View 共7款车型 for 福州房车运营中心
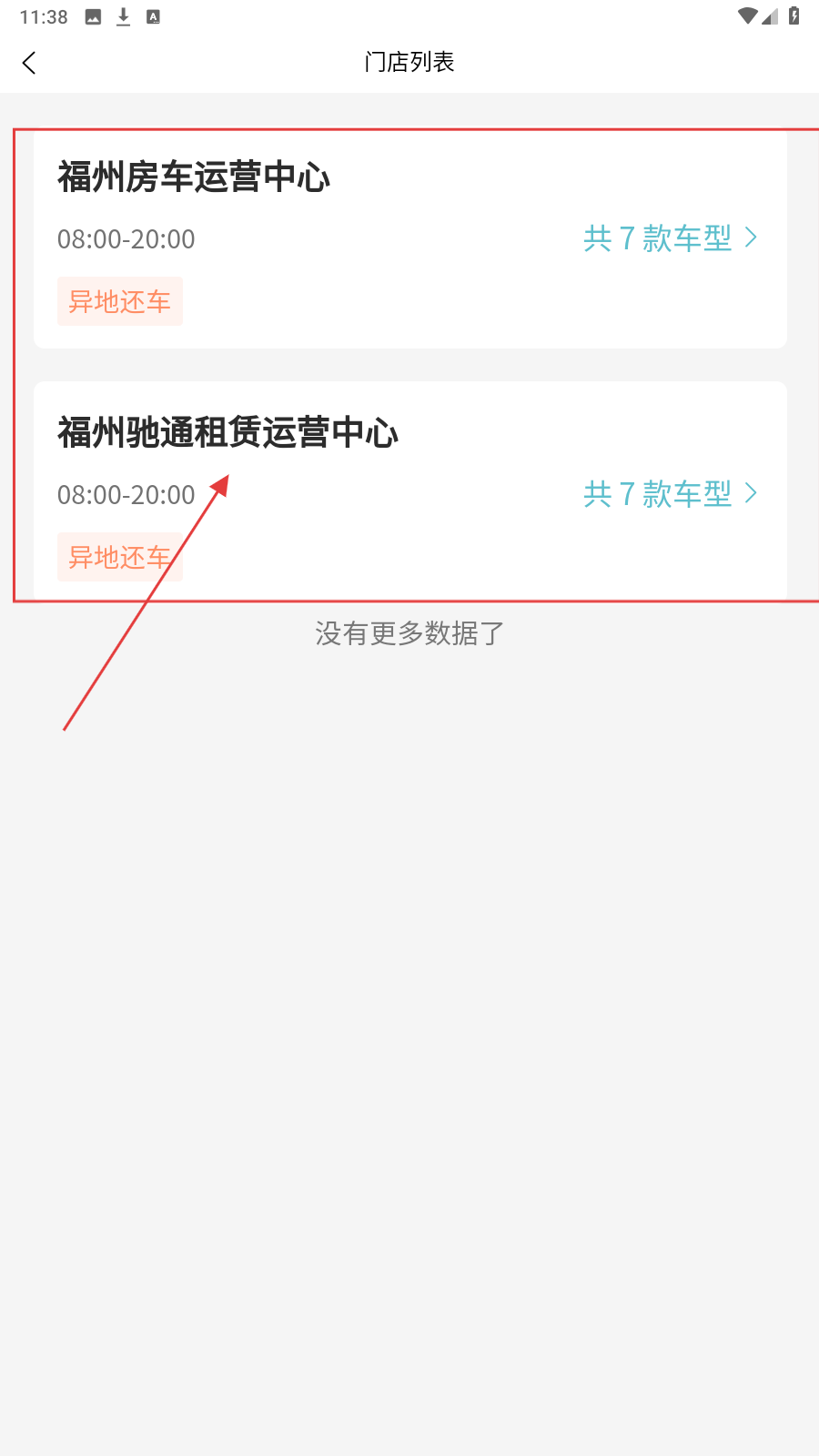This screenshot has height=1456, width=819. pyautogui.click(x=670, y=238)
